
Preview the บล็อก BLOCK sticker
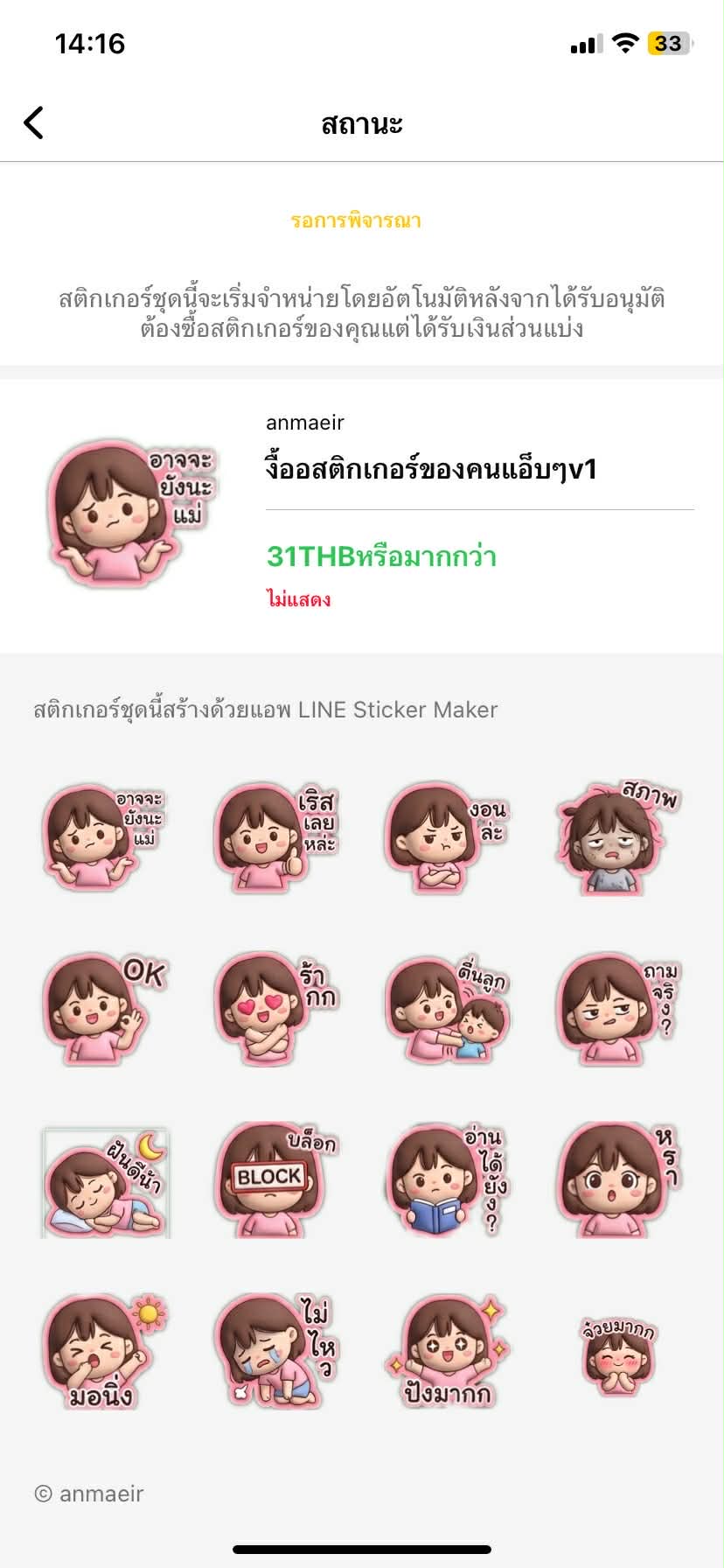pos(275,1181)
